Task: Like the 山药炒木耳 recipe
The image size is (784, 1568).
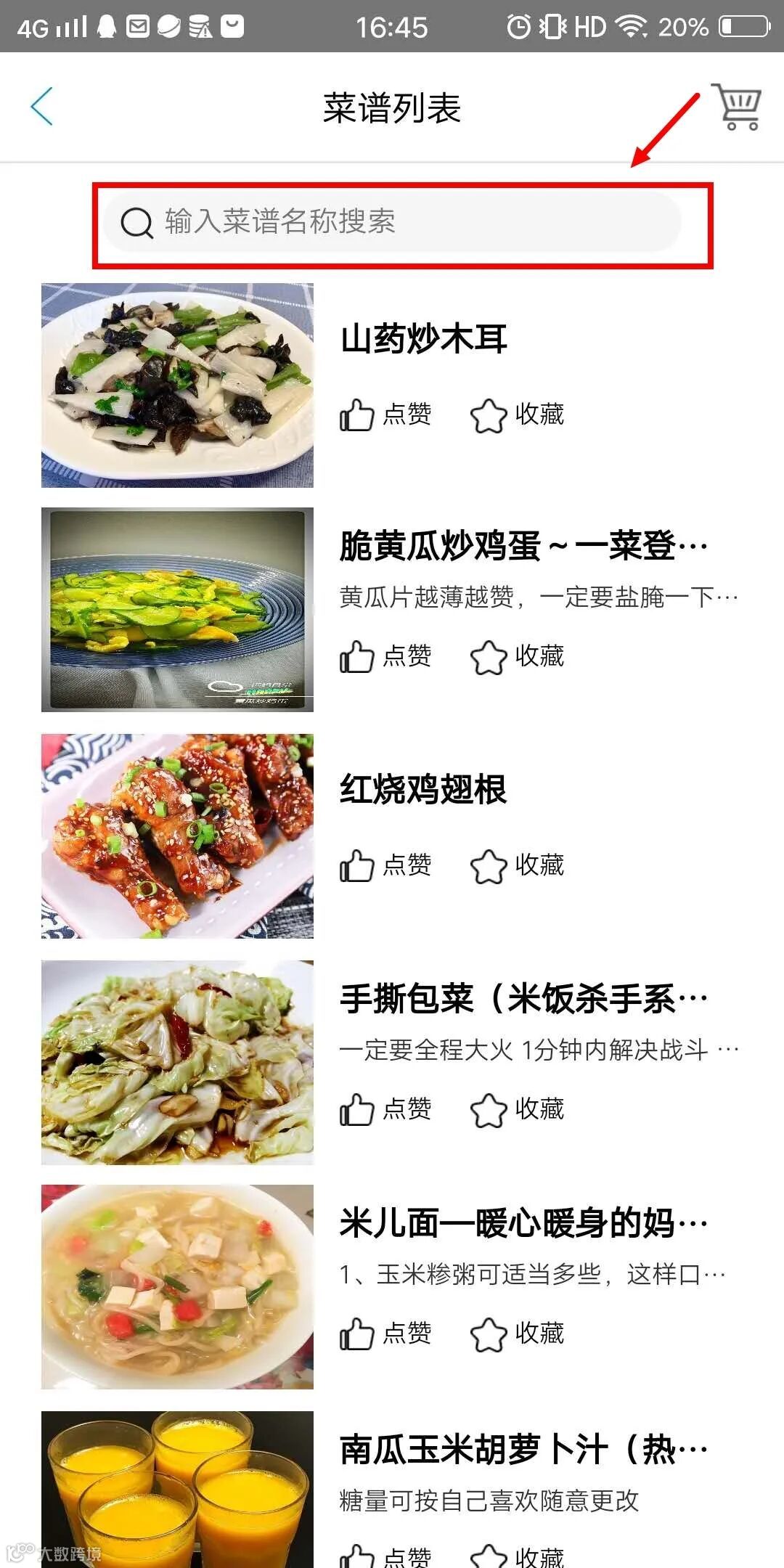Action: [x=385, y=415]
